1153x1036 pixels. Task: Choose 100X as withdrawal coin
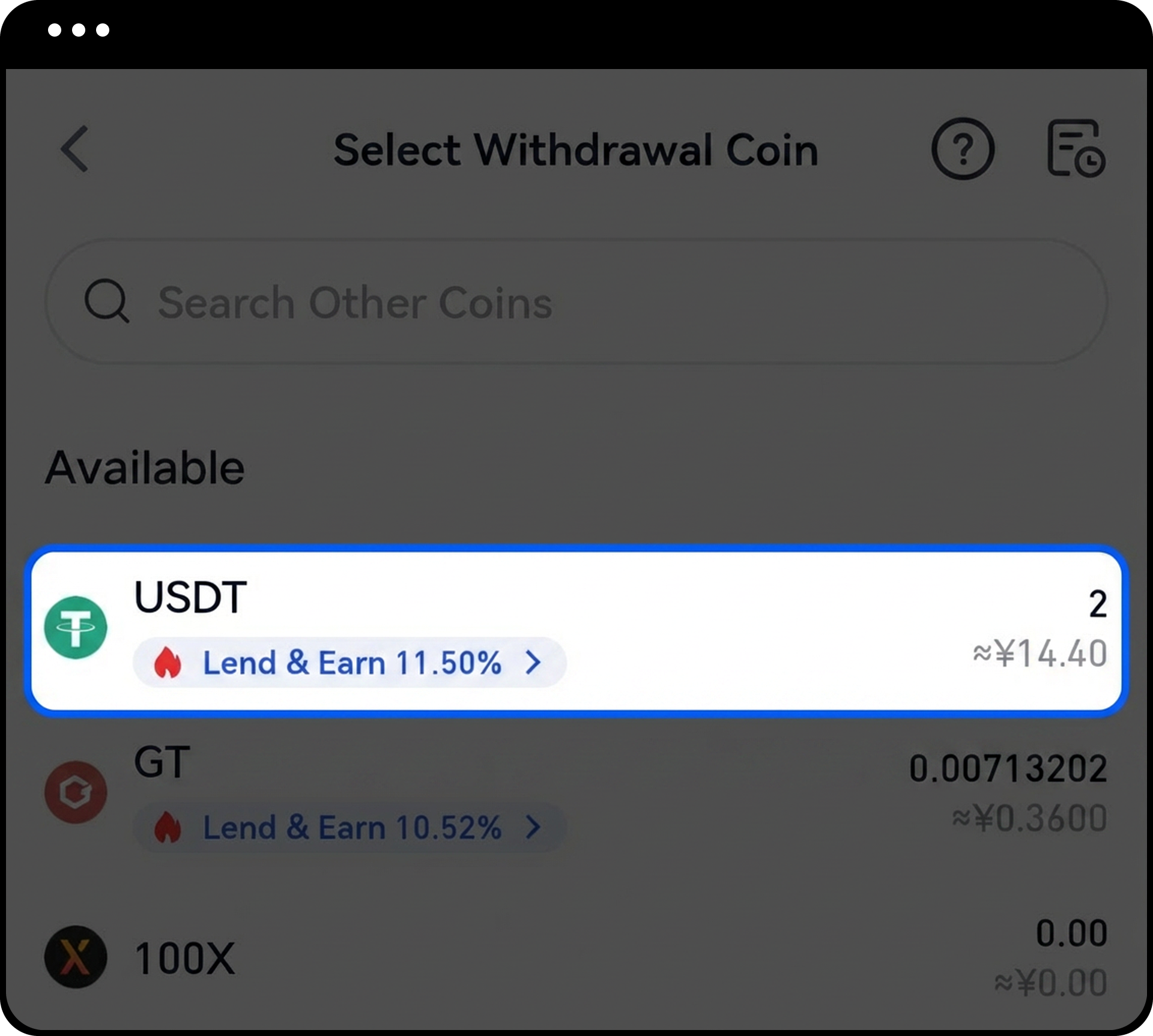coord(575,957)
